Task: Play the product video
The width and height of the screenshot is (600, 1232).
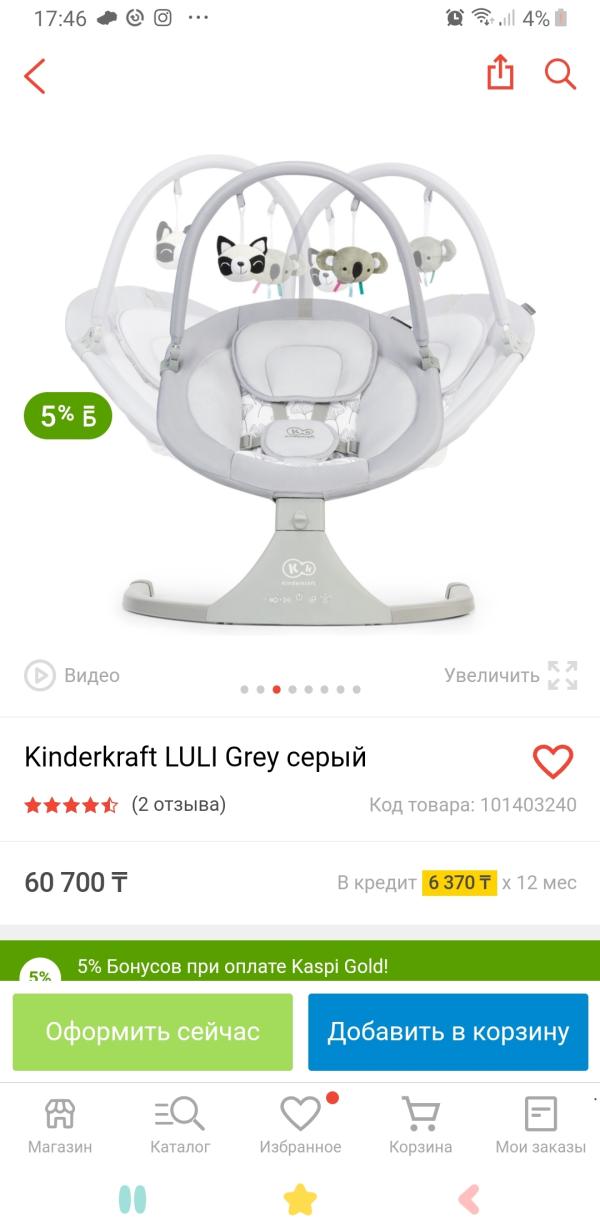Action: (72, 675)
